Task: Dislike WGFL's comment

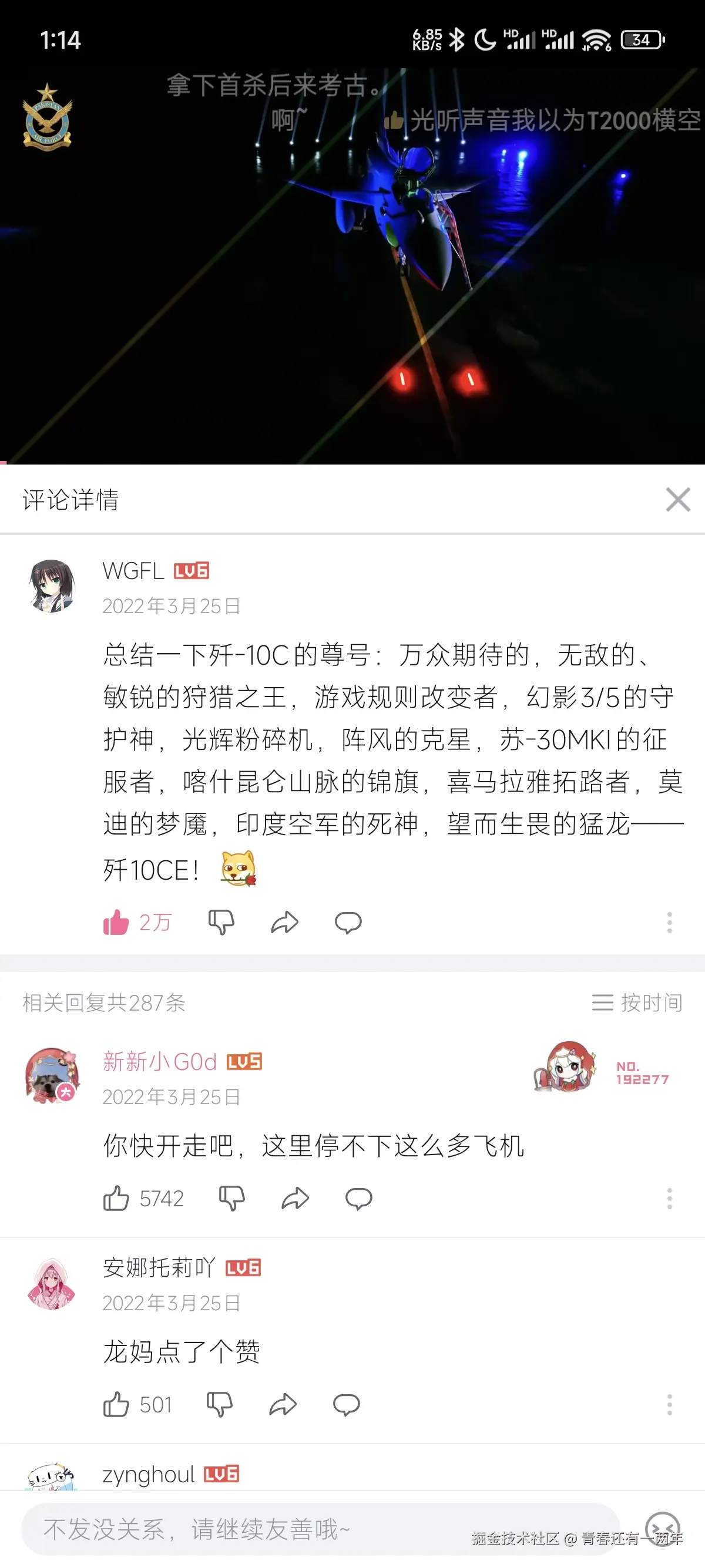Action: pyautogui.click(x=221, y=923)
